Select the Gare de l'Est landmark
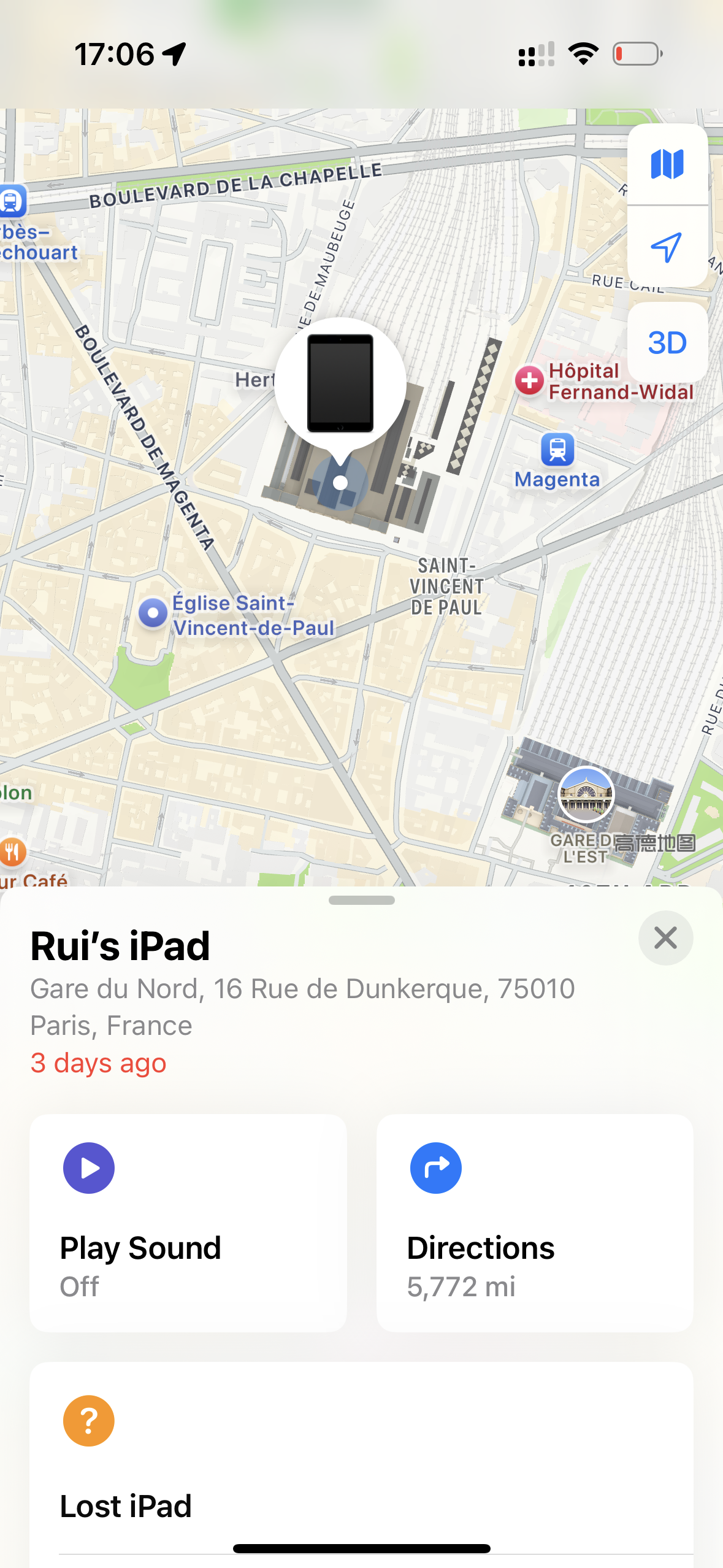Screen dimensions: 723x1568 [x=586, y=795]
